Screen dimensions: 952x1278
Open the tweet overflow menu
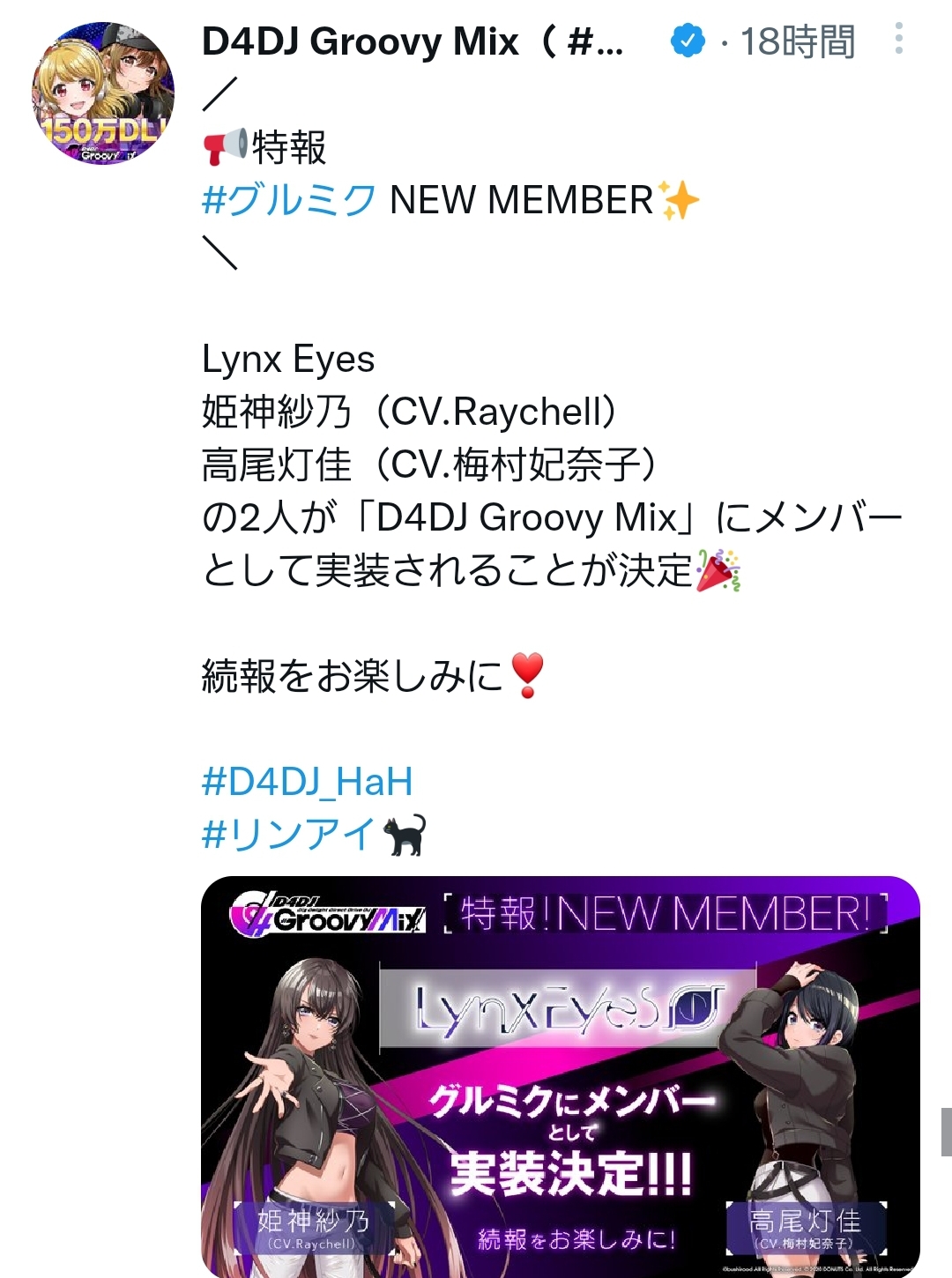[x=898, y=40]
